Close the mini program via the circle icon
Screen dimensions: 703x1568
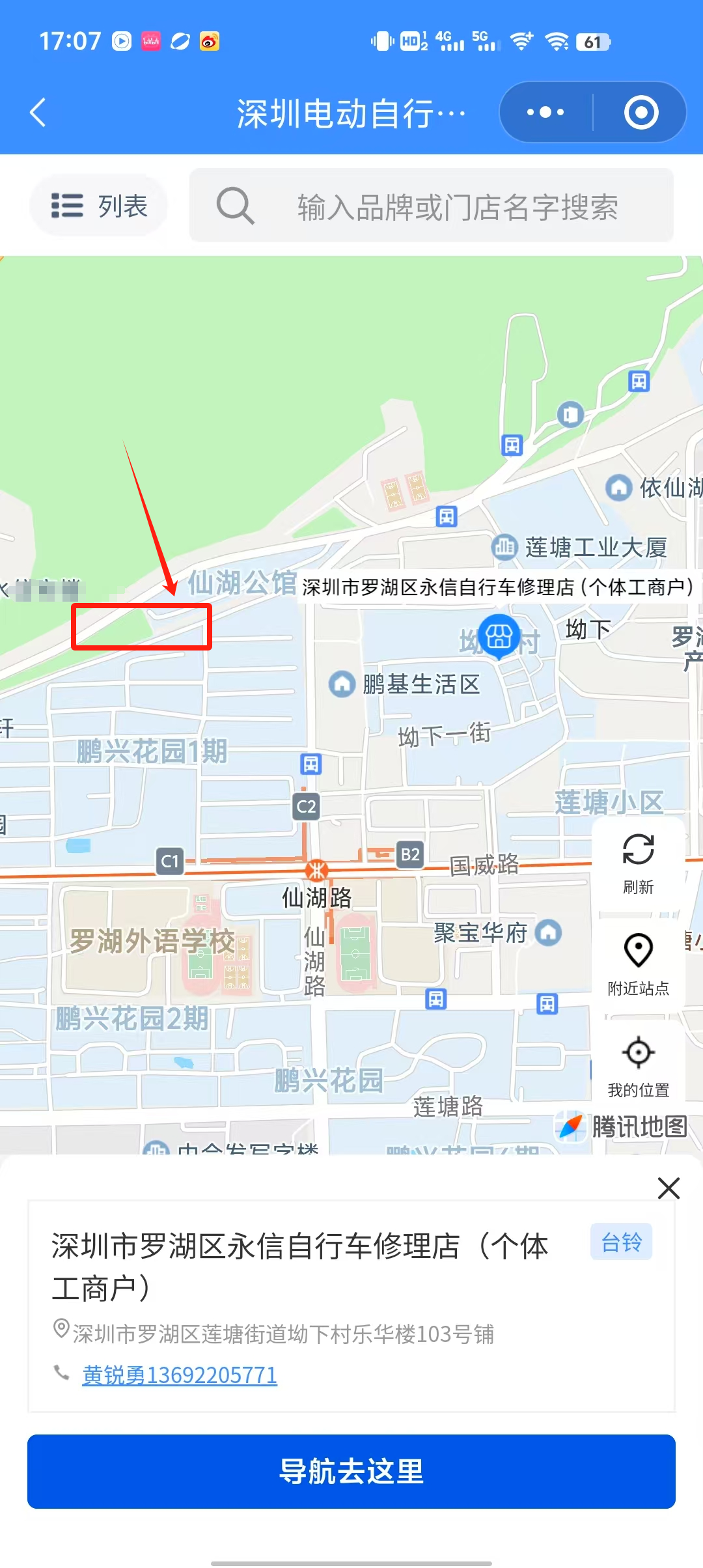(641, 113)
